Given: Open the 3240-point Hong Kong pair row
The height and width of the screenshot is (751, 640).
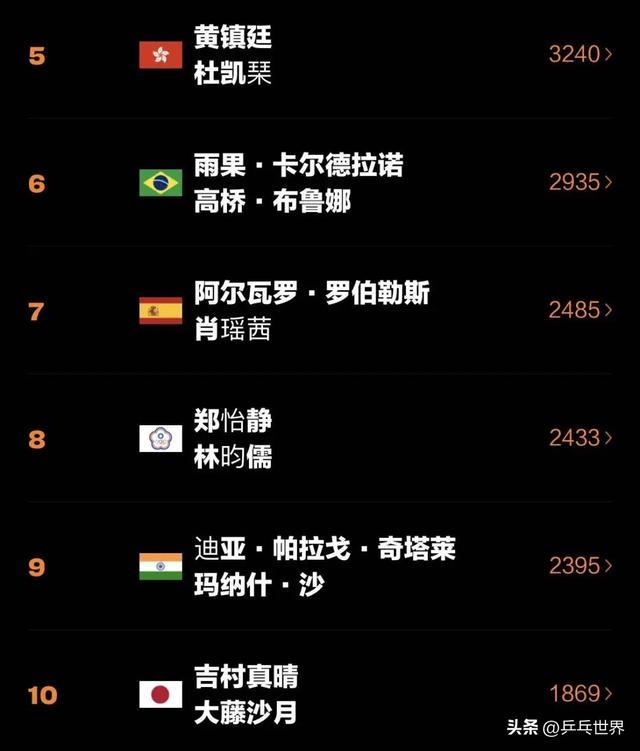Looking at the screenshot, I should (580, 54).
